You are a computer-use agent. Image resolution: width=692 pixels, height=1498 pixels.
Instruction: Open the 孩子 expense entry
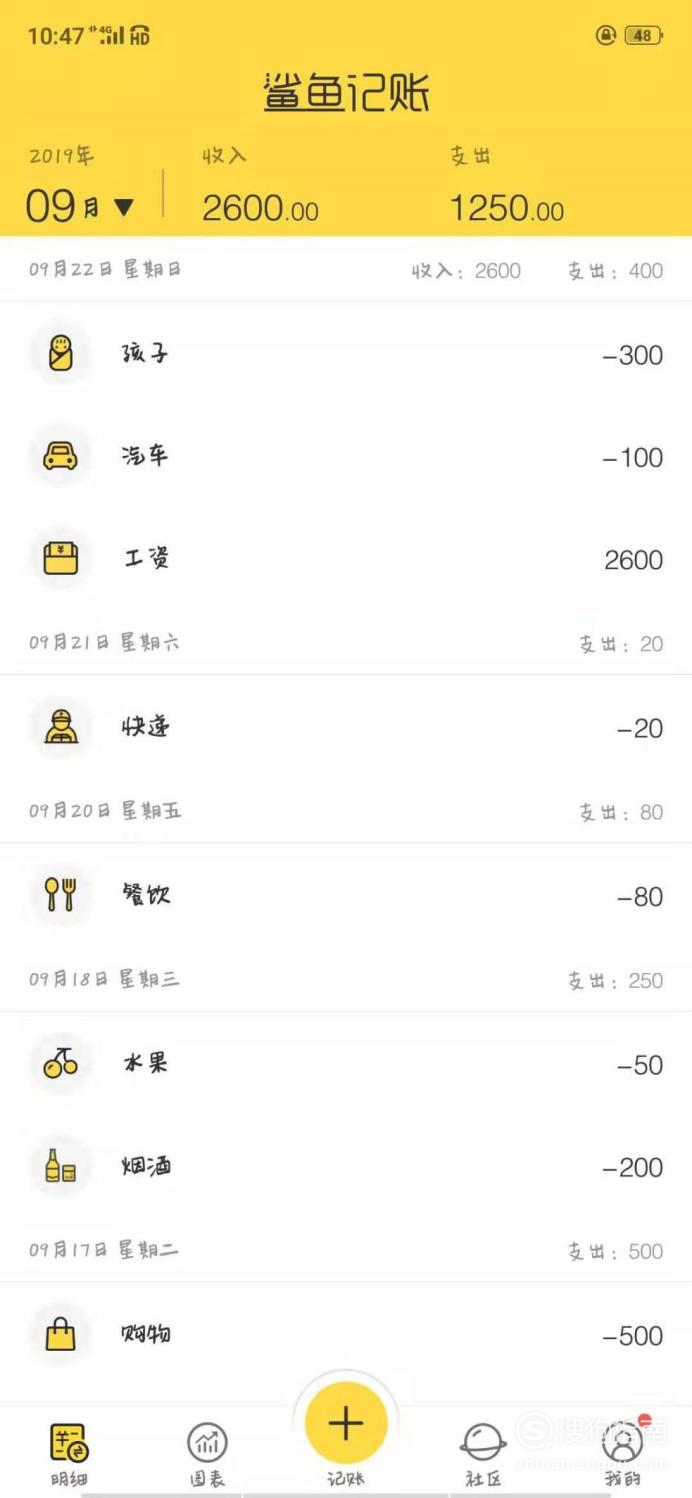pos(346,354)
